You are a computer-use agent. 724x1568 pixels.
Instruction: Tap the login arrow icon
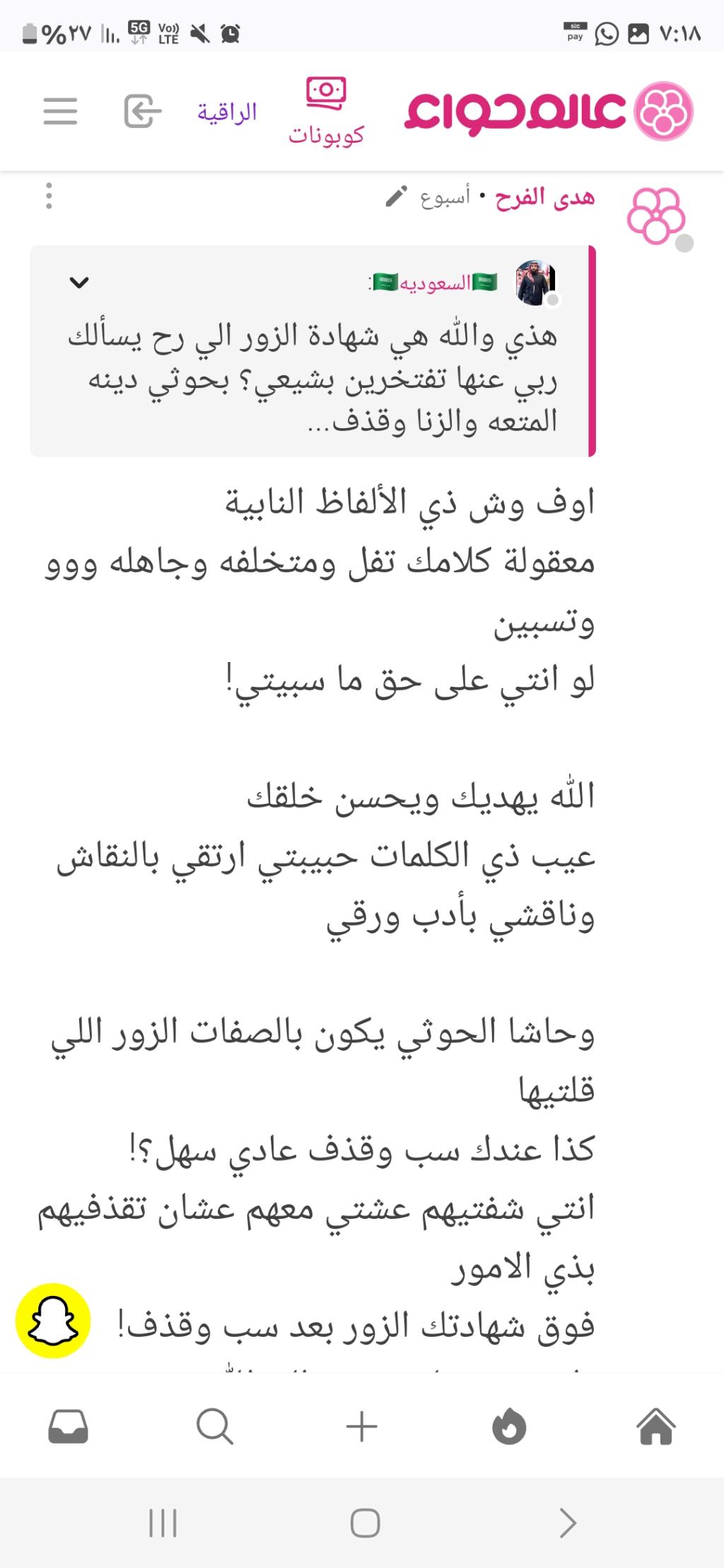142,112
